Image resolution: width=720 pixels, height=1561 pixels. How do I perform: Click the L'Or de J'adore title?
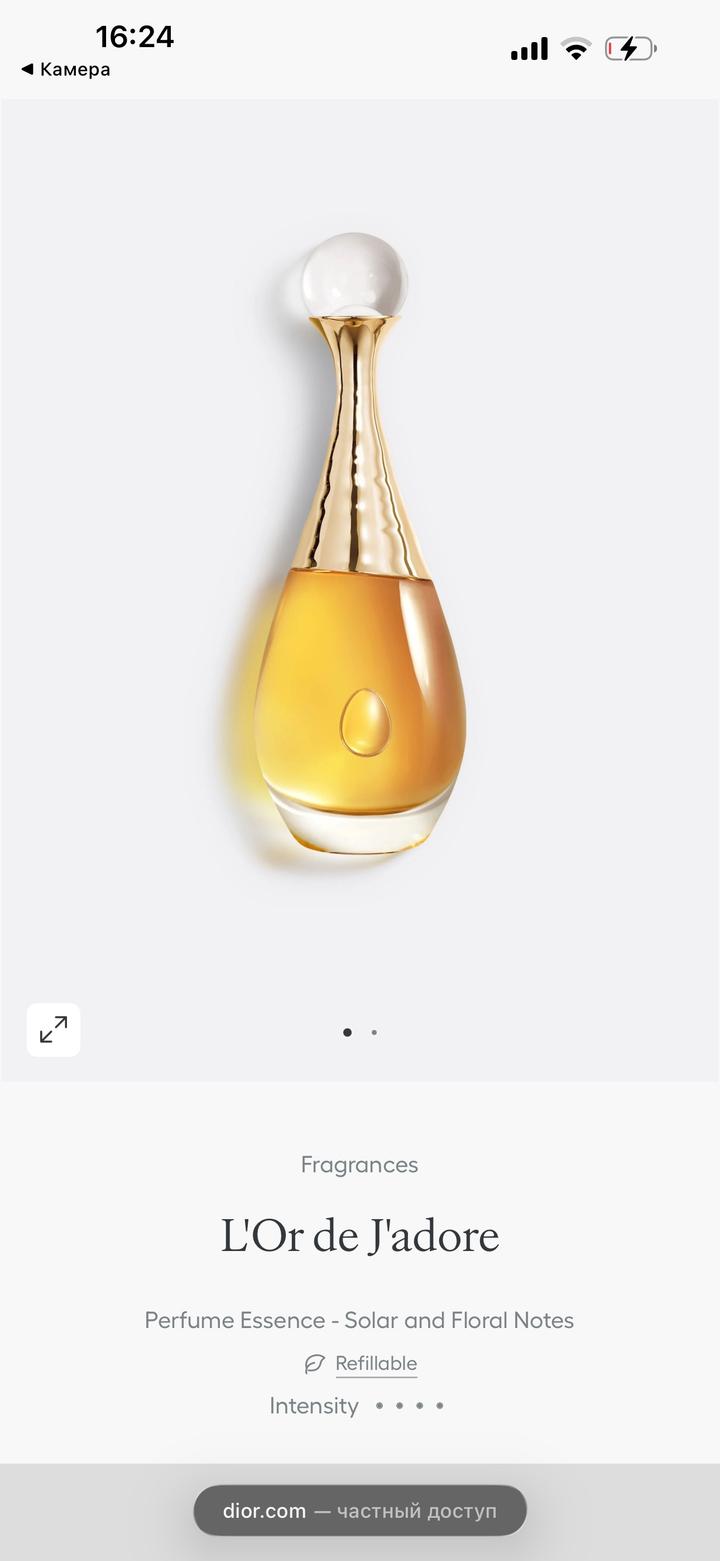(x=360, y=1236)
